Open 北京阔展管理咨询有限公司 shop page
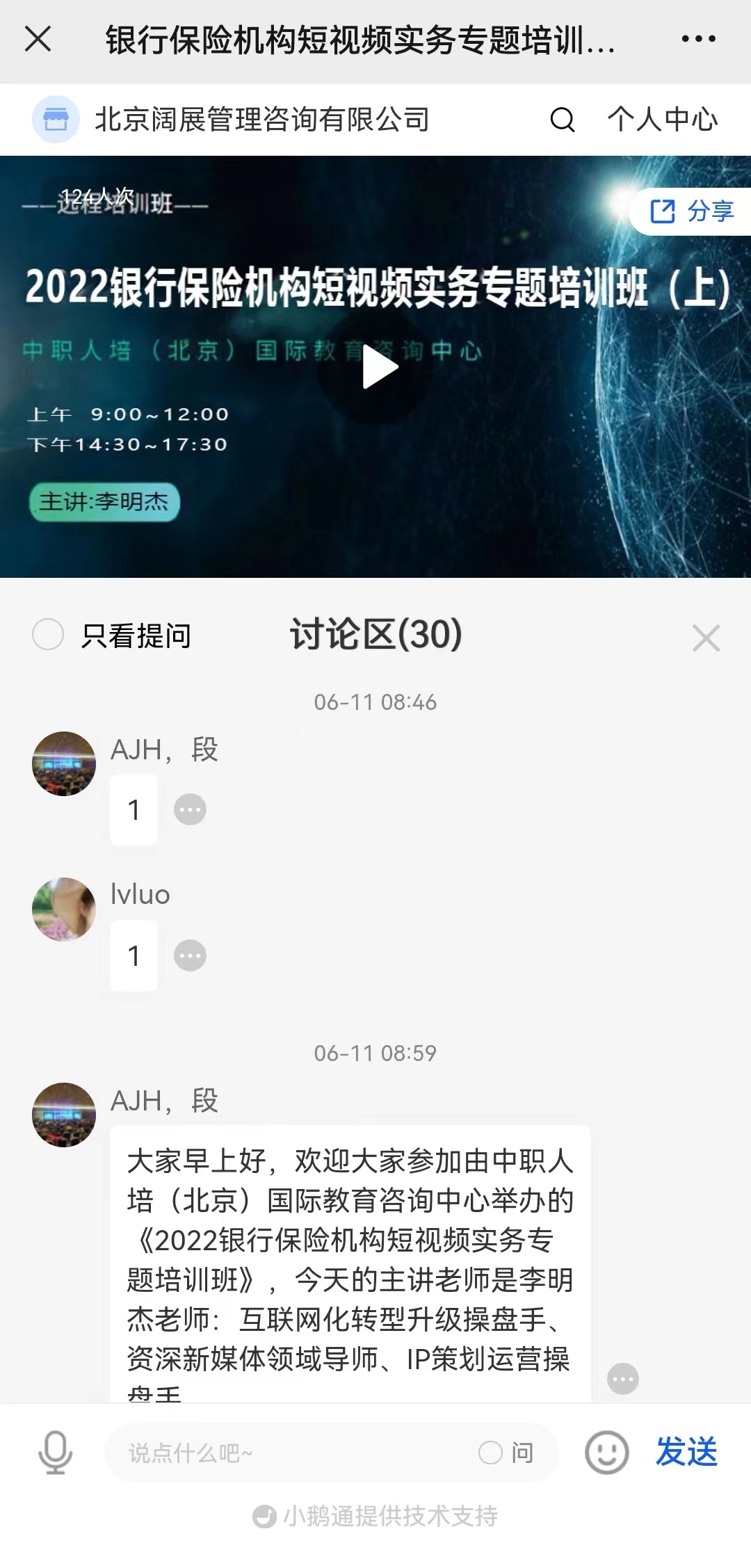 pos(261,120)
